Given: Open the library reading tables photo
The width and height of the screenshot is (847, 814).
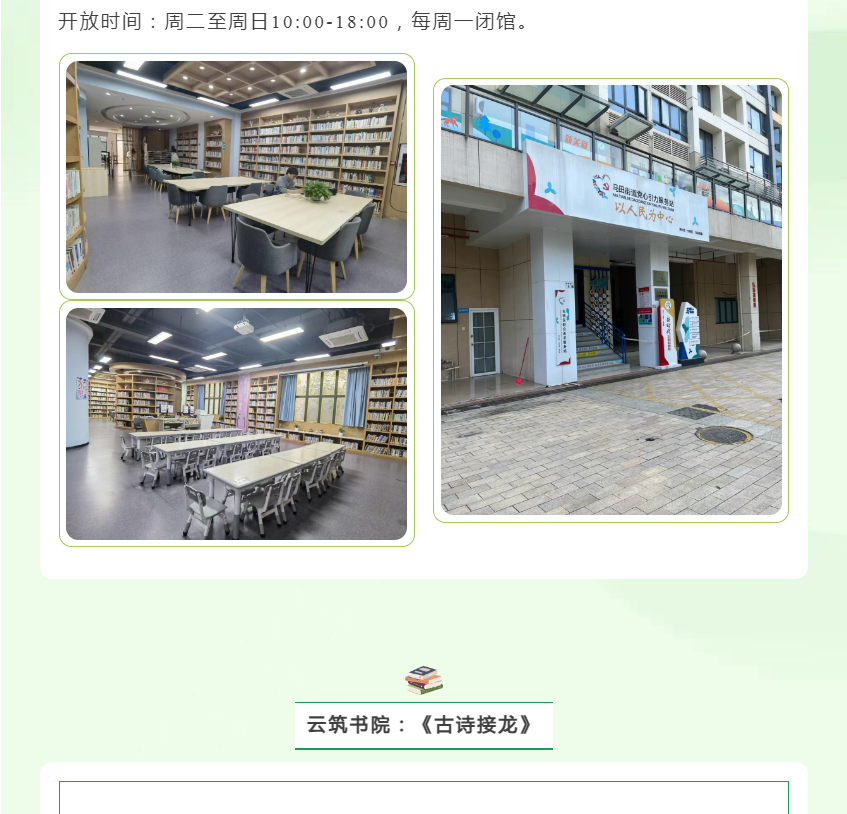Looking at the screenshot, I should 236,177.
